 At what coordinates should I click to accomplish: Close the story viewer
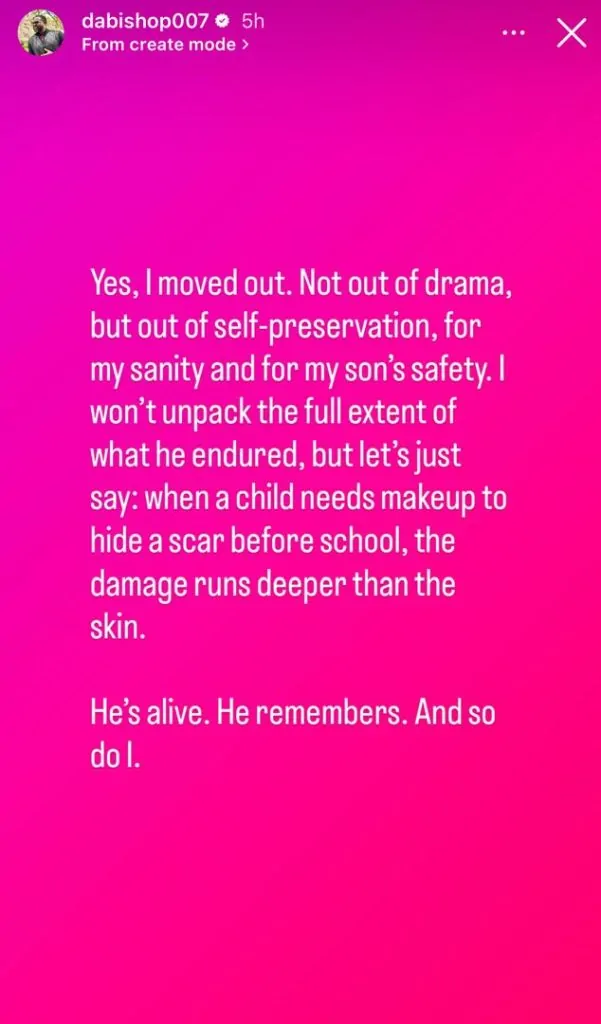571,33
